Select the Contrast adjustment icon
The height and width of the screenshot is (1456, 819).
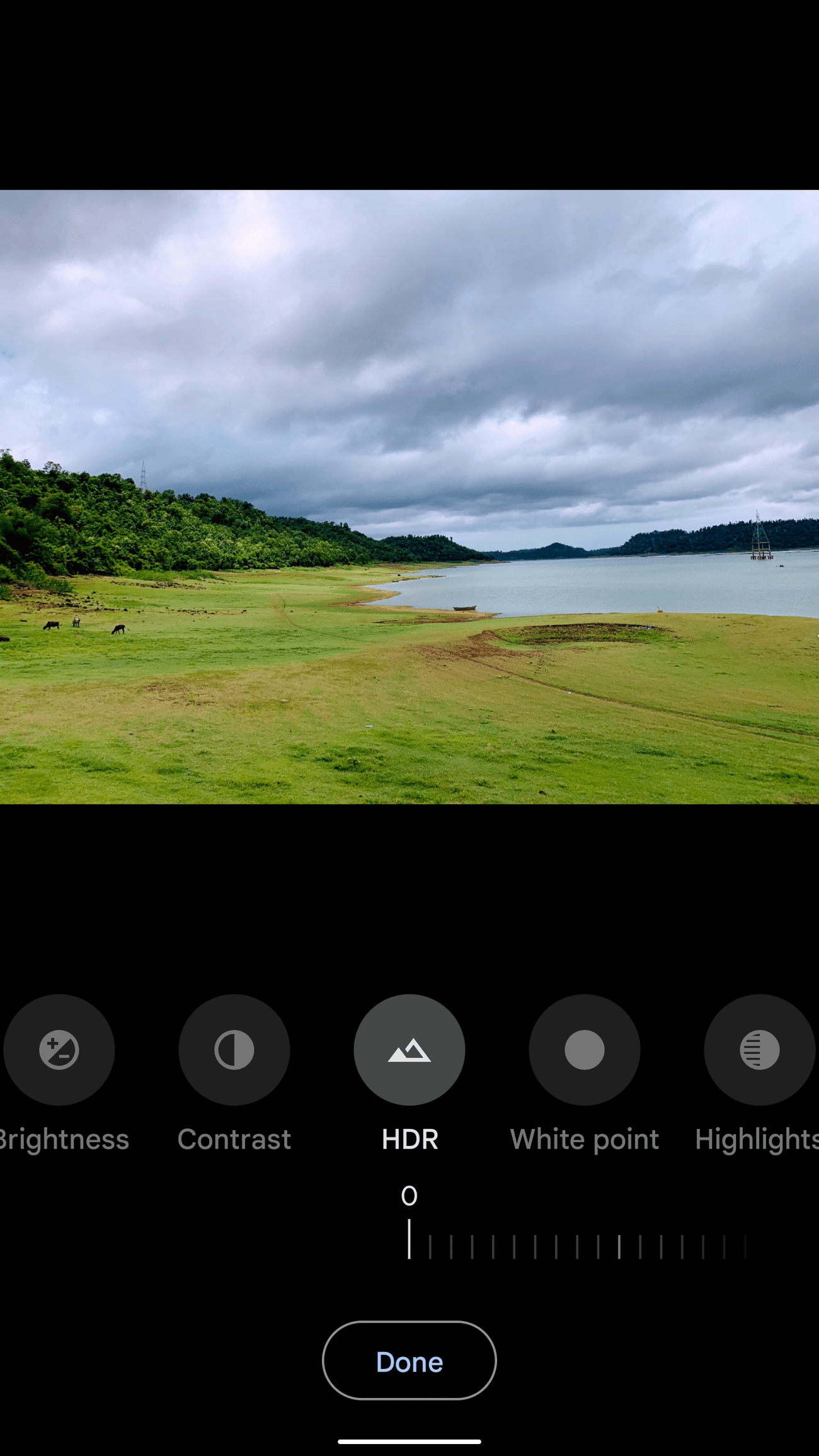click(234, 1049)
